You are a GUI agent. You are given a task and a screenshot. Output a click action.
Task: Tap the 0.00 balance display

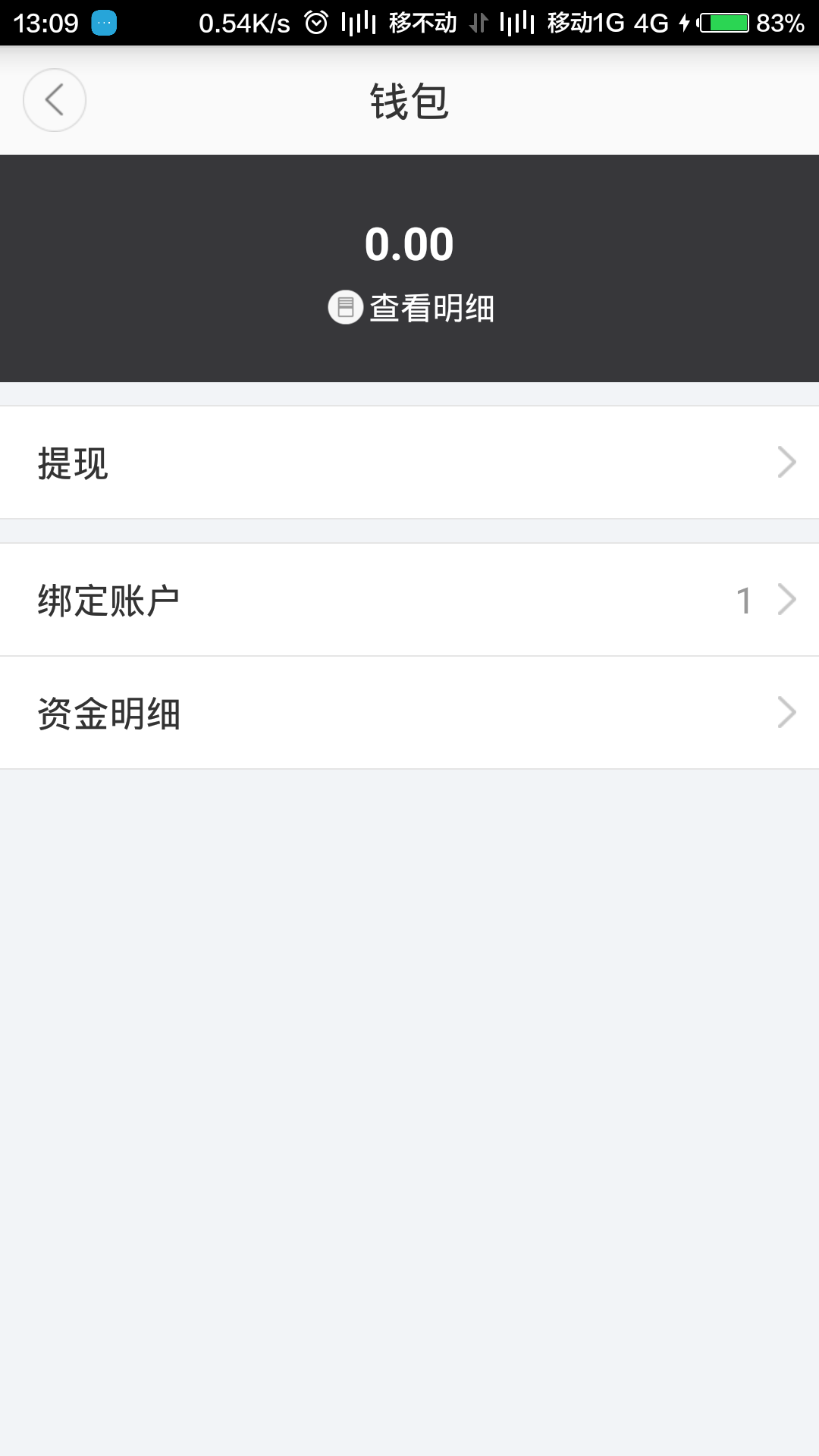click(x=409, y=243)
